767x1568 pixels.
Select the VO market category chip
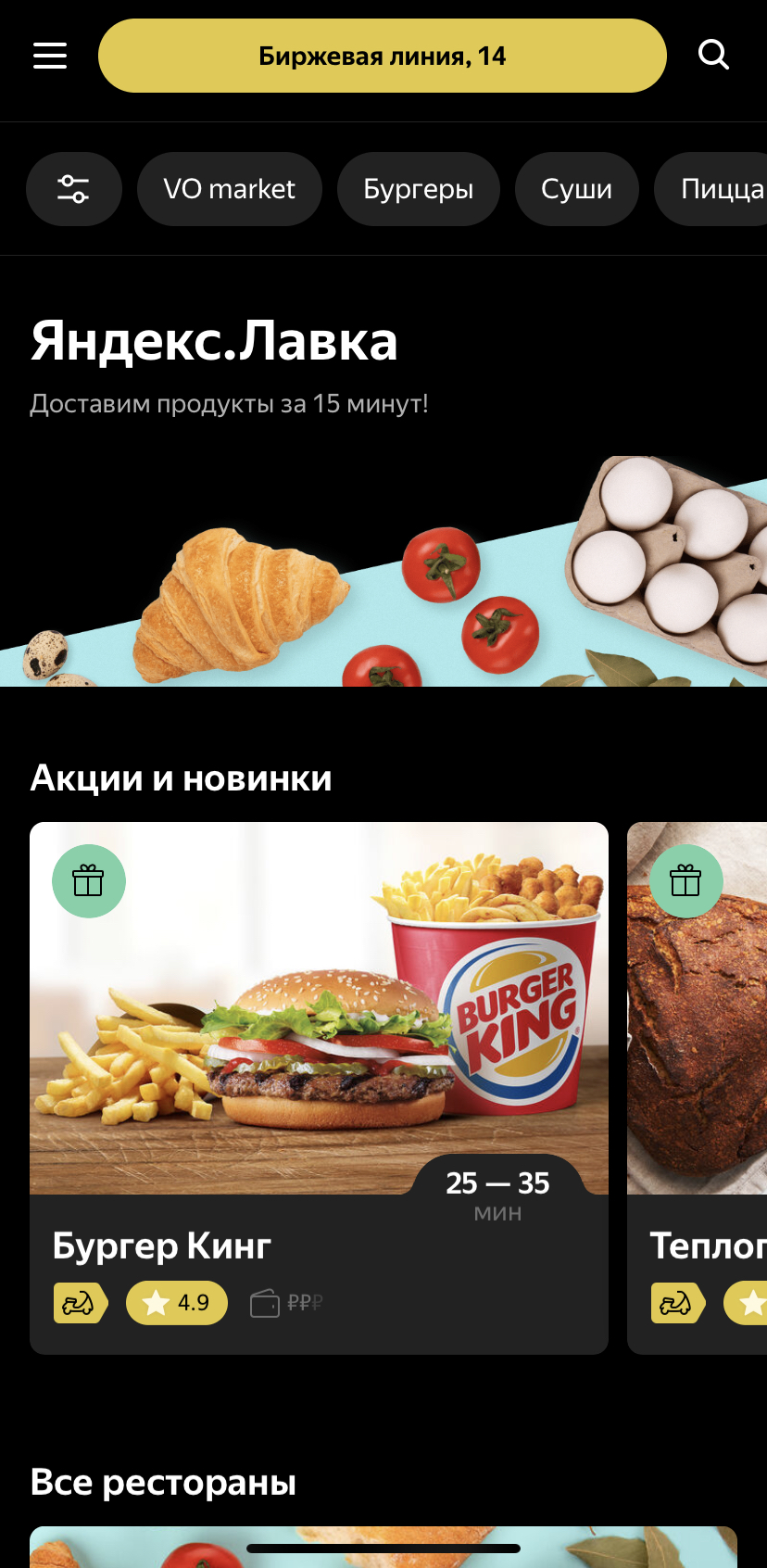tap(229, 189)
